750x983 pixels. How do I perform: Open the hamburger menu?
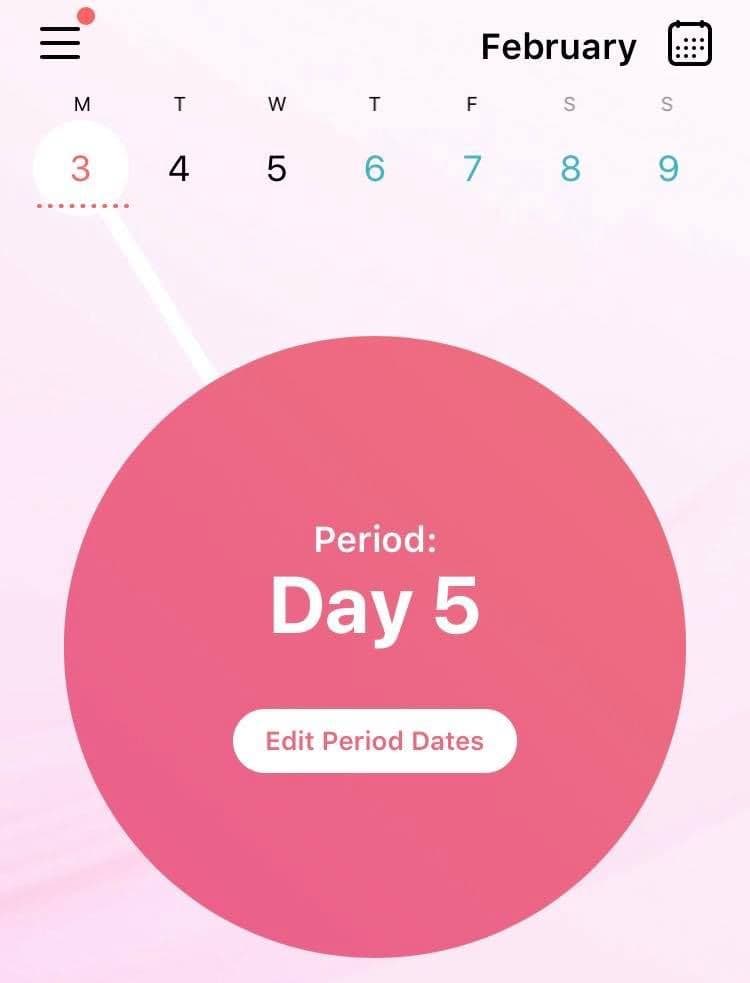click(60, 43)
